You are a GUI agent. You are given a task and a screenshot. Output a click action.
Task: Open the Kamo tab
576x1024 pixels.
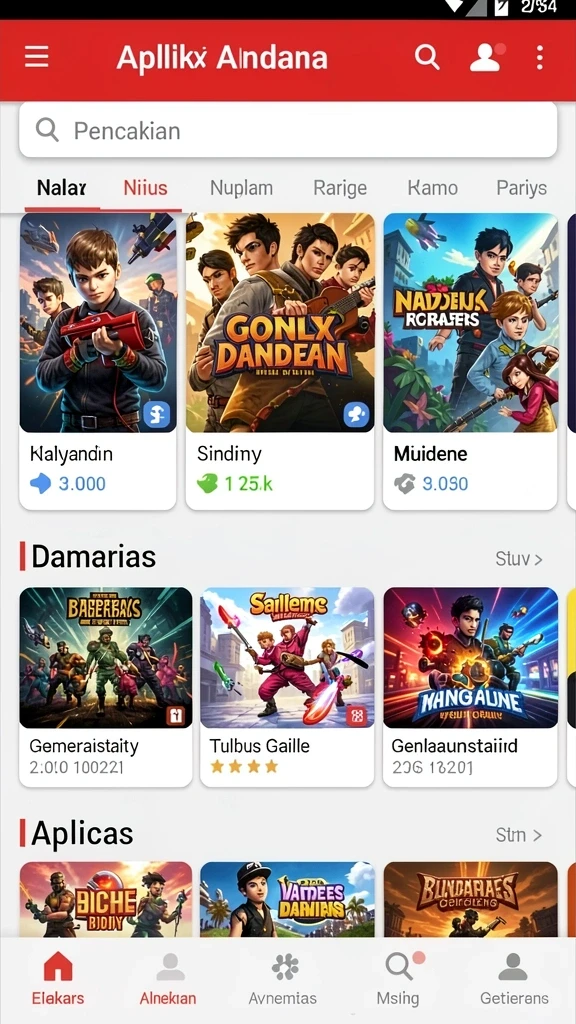tap(432, 189)
